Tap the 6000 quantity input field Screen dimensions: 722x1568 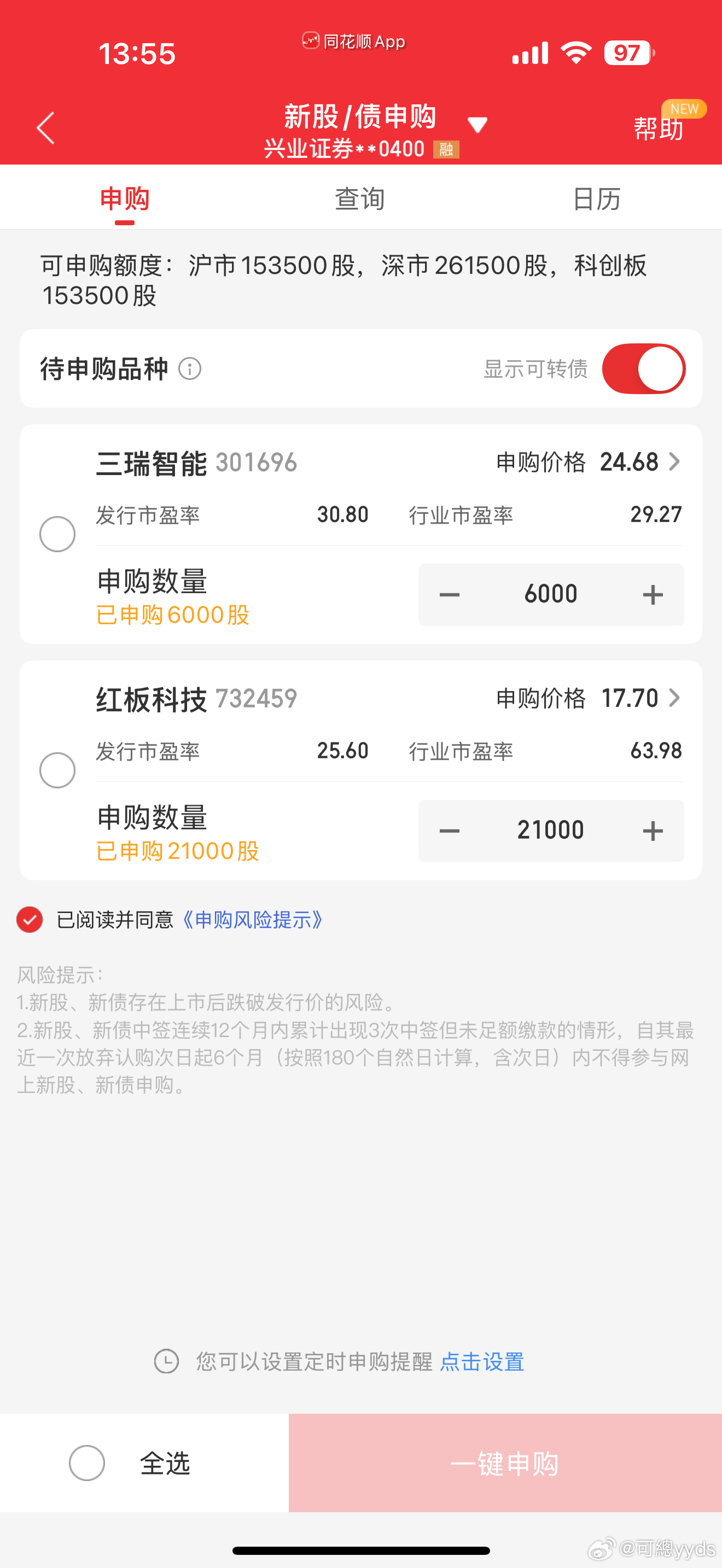(x=550, y=595)
